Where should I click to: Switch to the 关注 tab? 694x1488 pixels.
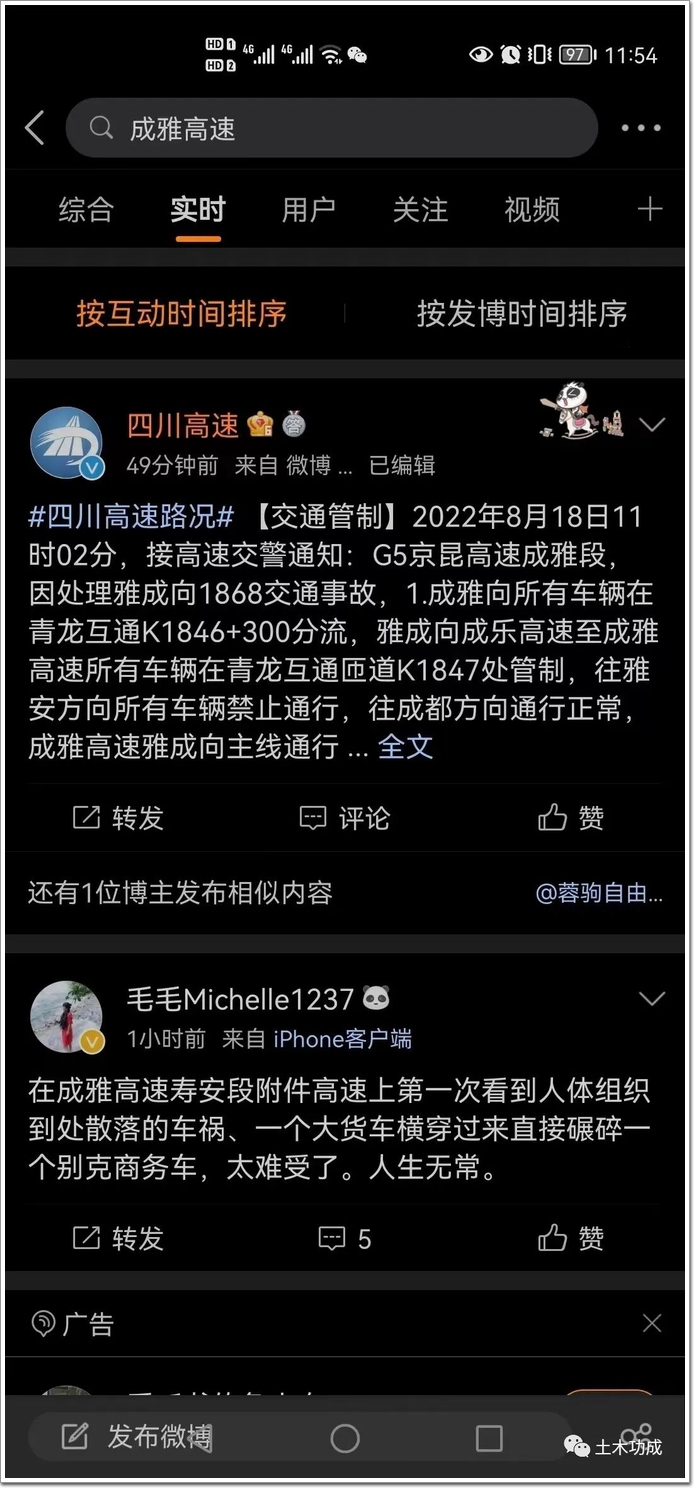pyautogui.click(x=420, y=210)
